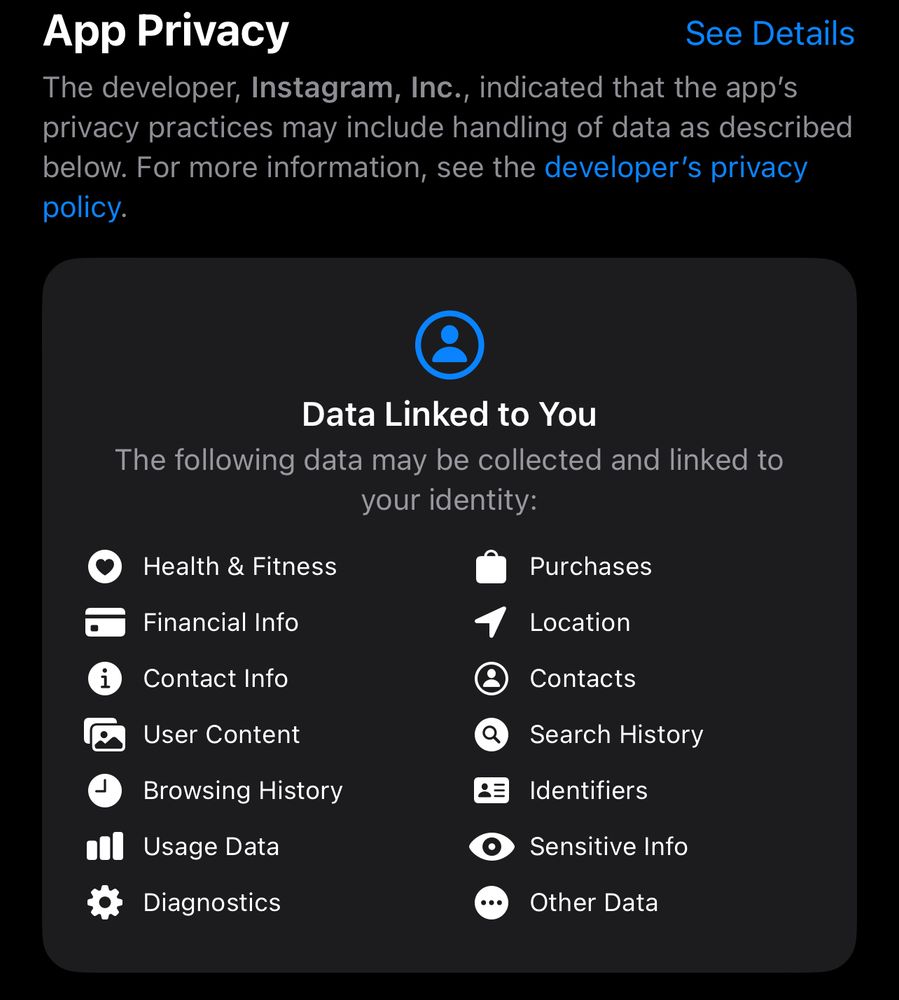
Task: Open See Details
Action: coord(769,33)
